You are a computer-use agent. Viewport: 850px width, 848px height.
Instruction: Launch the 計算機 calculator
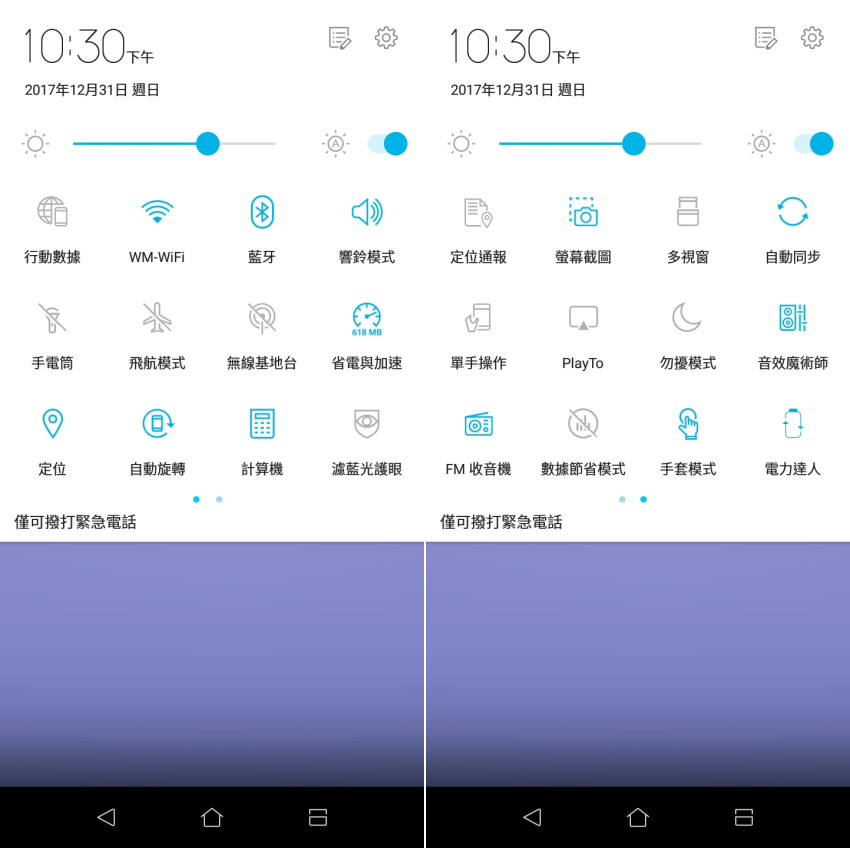[x=262, y=424]
